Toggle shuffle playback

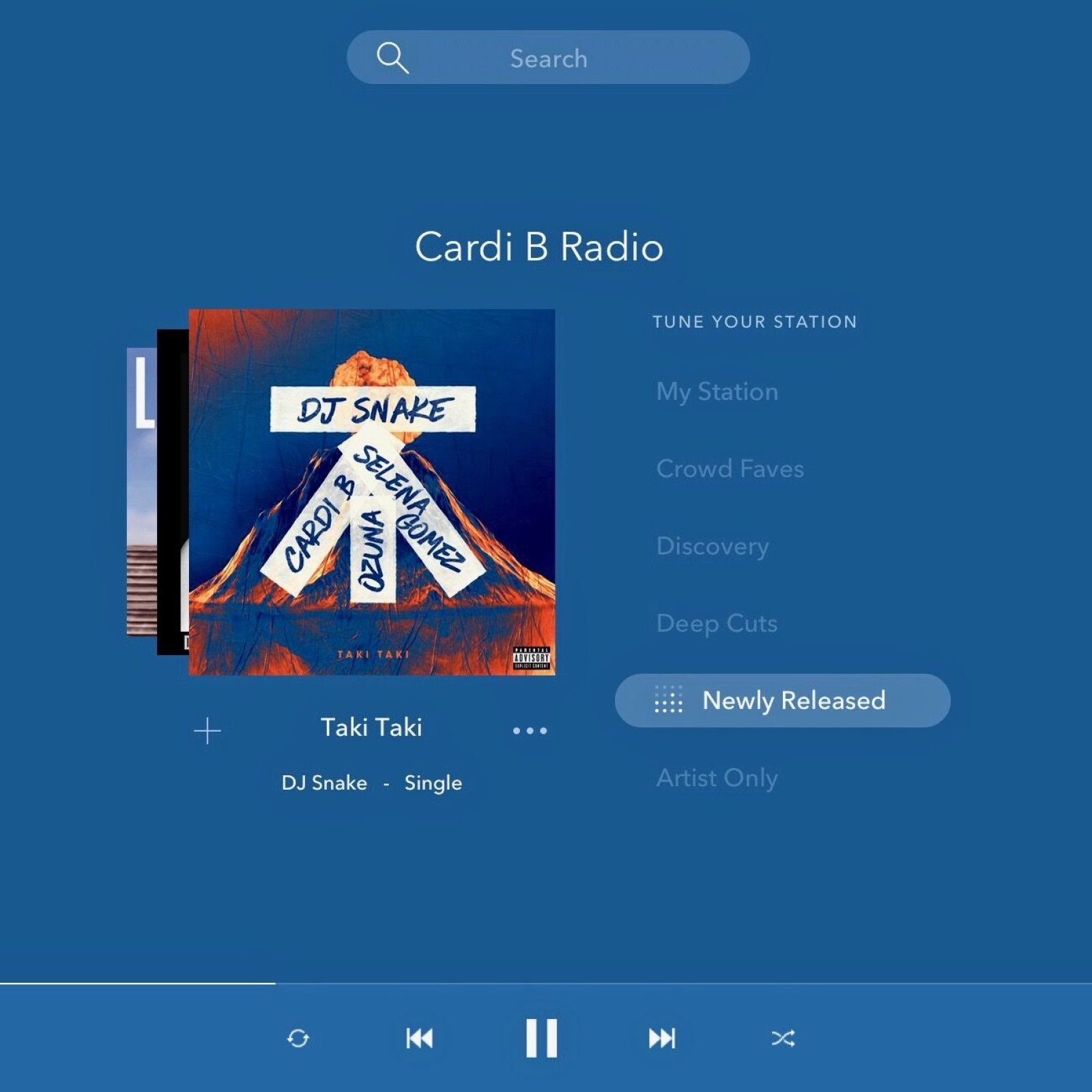click(x=782, y=1038)
